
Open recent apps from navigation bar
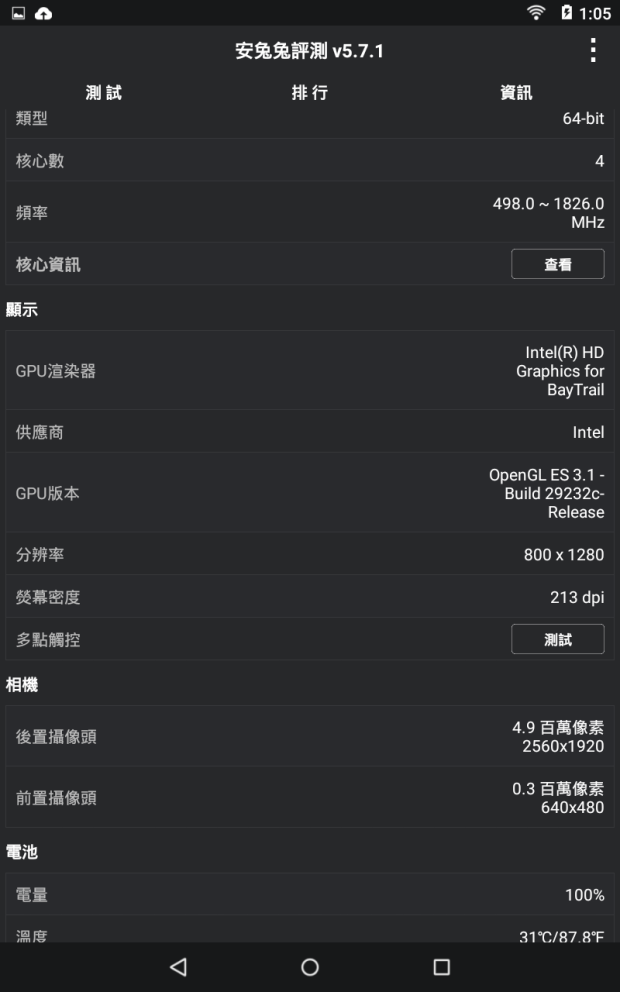point(441,967)
